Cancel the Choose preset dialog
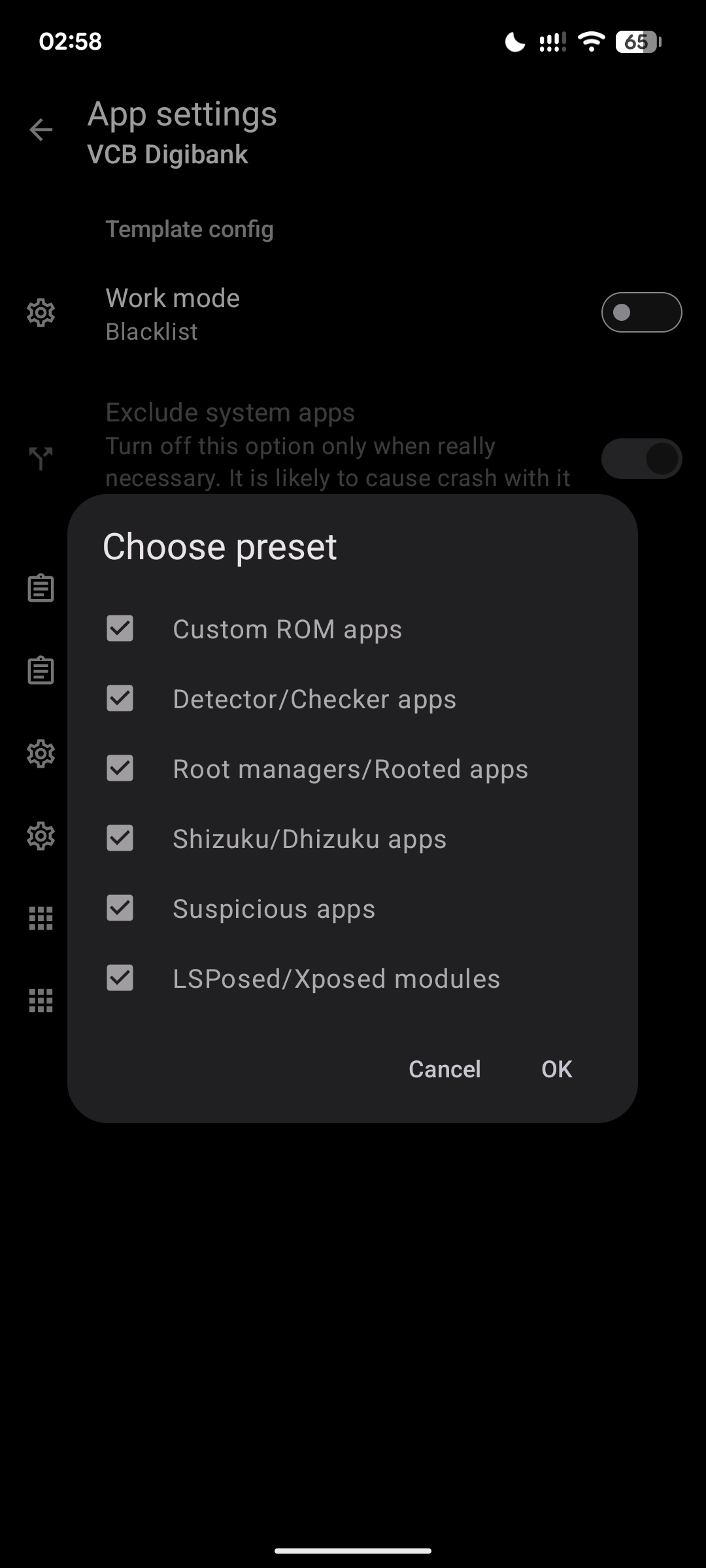Screen dimensions: 706x1568 pos(445,1069)
